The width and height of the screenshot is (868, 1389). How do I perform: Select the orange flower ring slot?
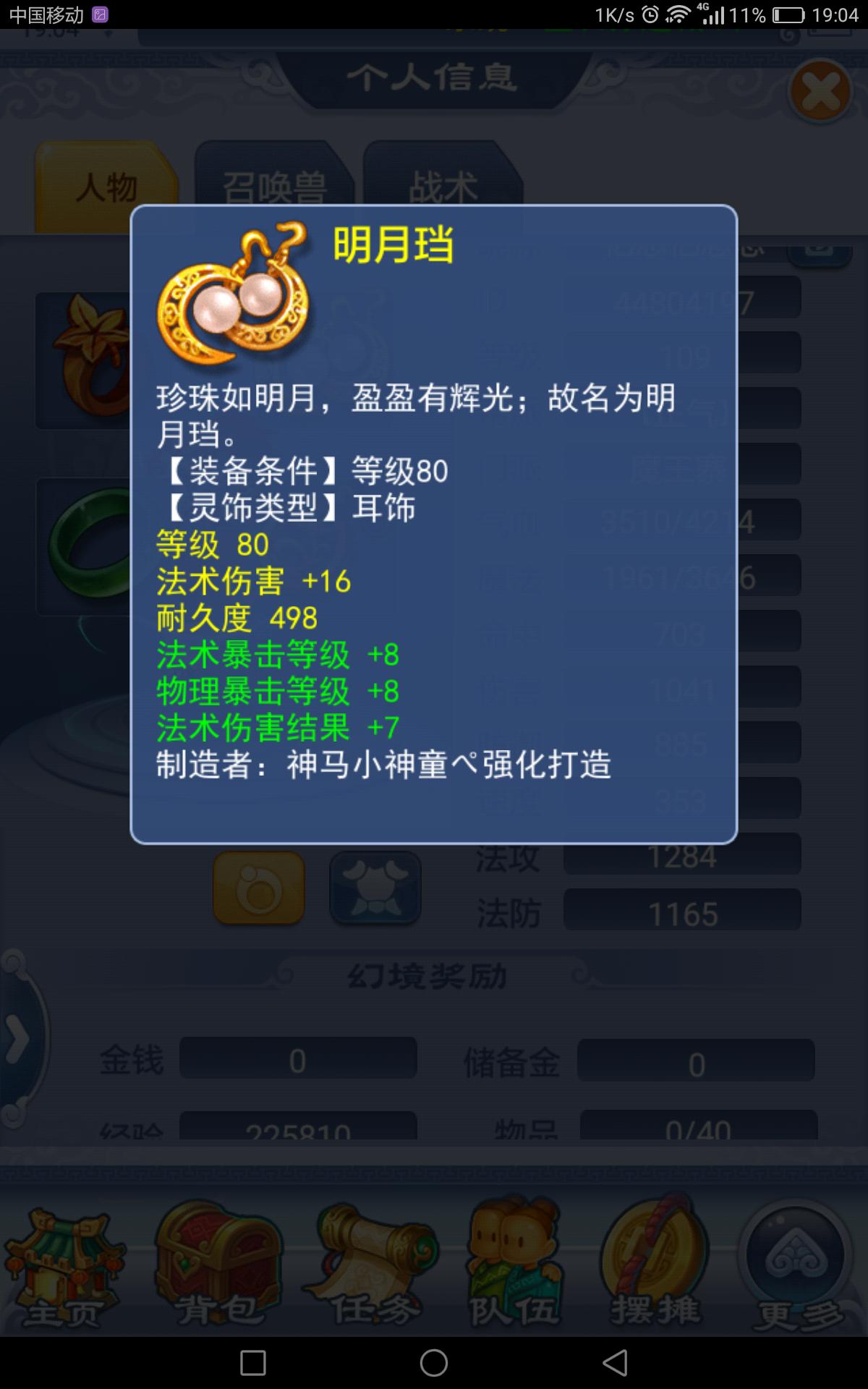pos(83,361)
